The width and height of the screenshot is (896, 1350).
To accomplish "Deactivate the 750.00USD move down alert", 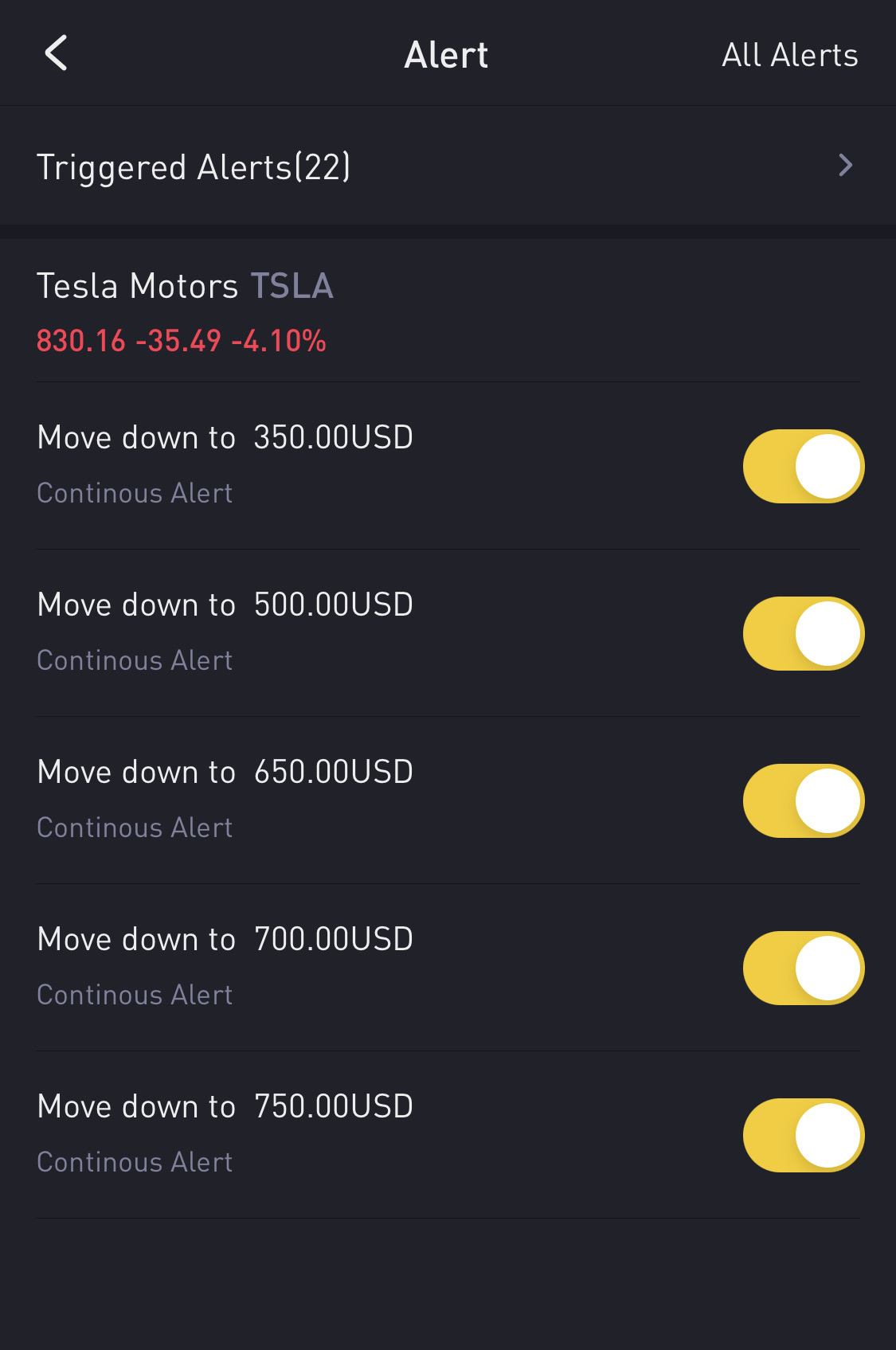I will point(803,1136).
